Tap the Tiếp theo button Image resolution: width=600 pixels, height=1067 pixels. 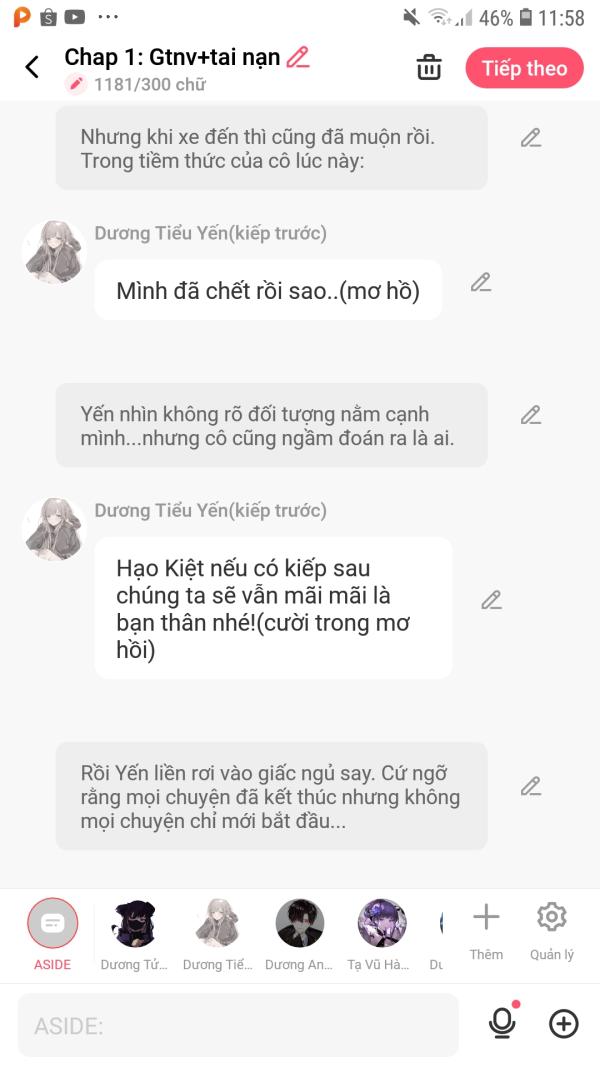click(x=524, y=68)
